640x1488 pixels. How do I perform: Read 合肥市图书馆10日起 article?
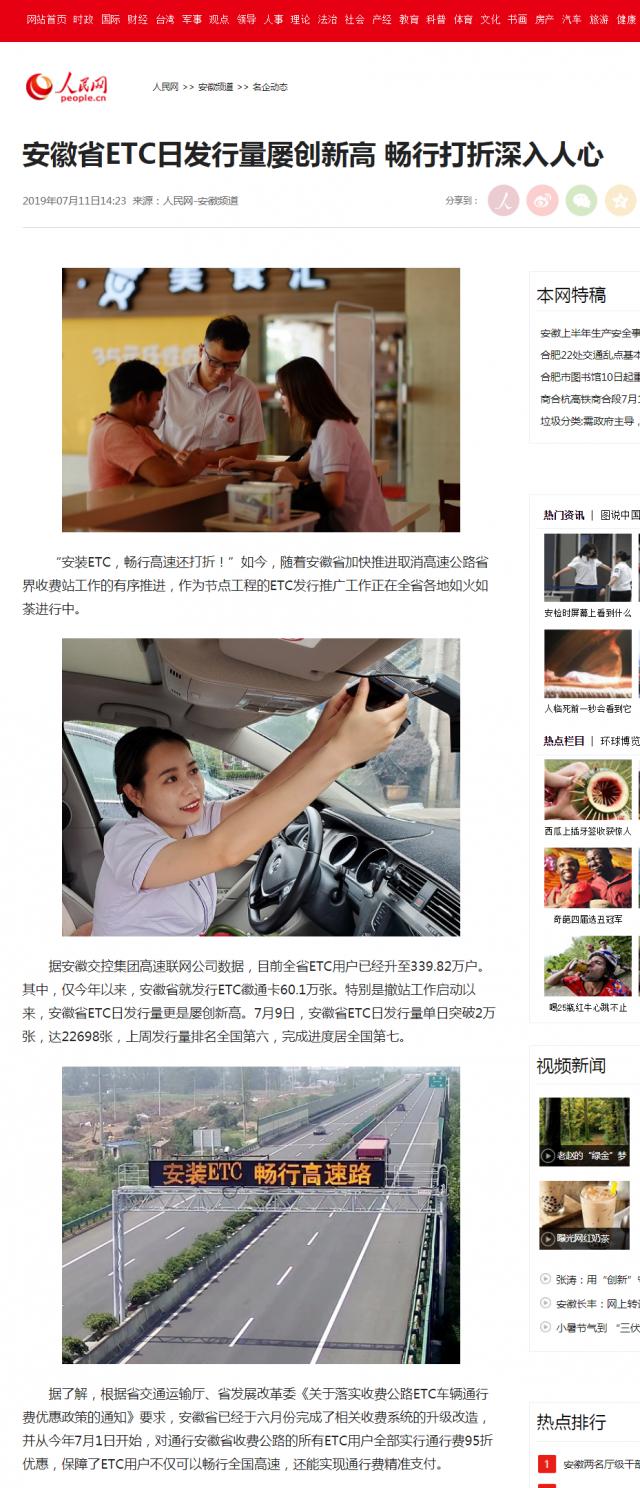(x=589, y=376)
